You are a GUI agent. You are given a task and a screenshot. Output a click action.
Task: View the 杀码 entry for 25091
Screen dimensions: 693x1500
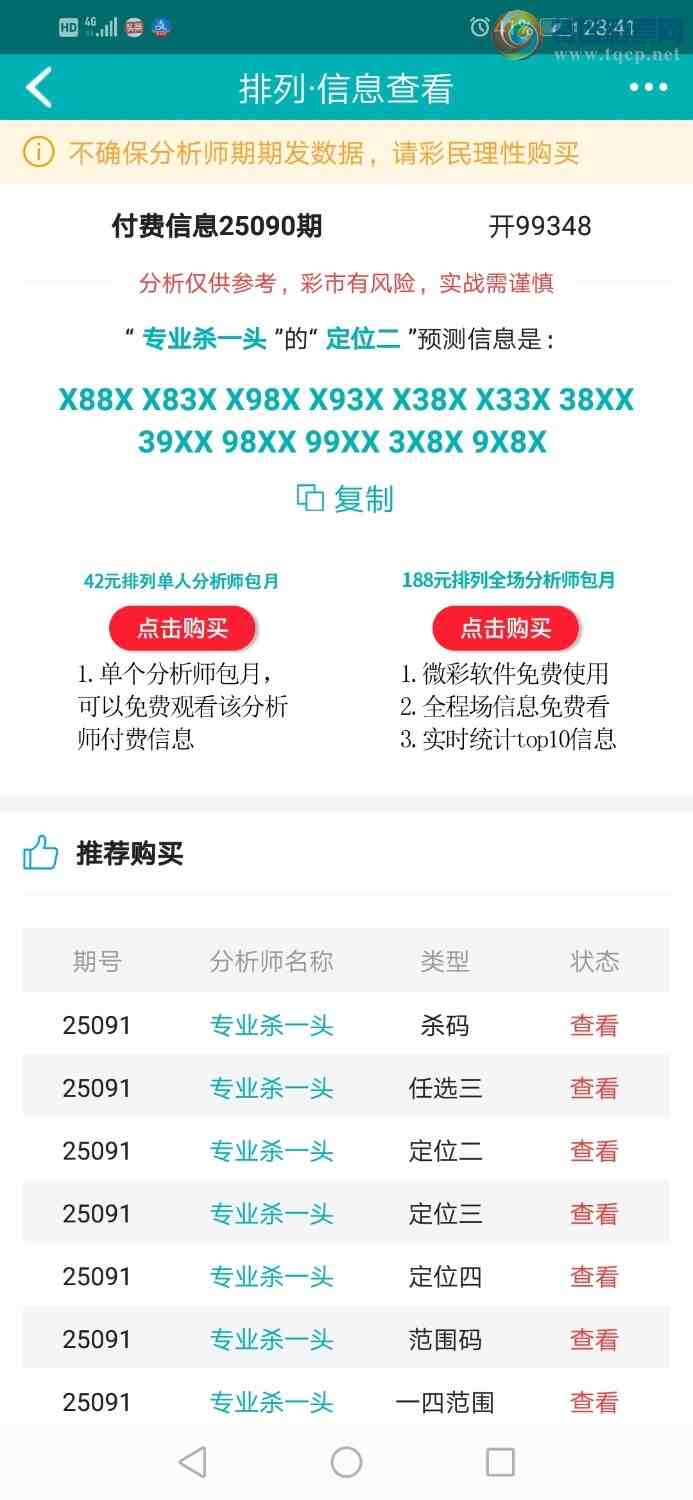594,1025
